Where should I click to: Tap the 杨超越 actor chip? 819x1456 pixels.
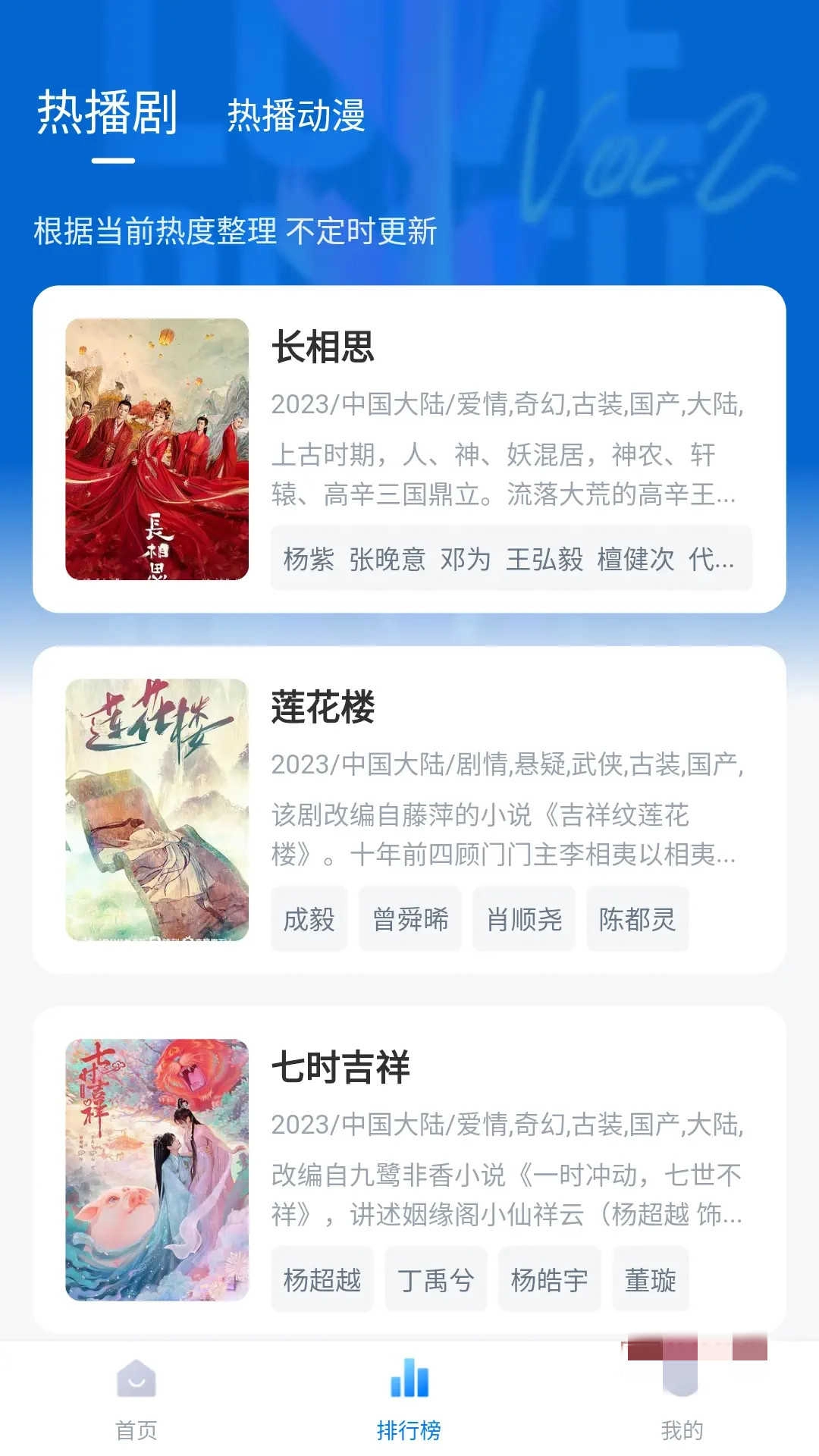click(322, 1279)
